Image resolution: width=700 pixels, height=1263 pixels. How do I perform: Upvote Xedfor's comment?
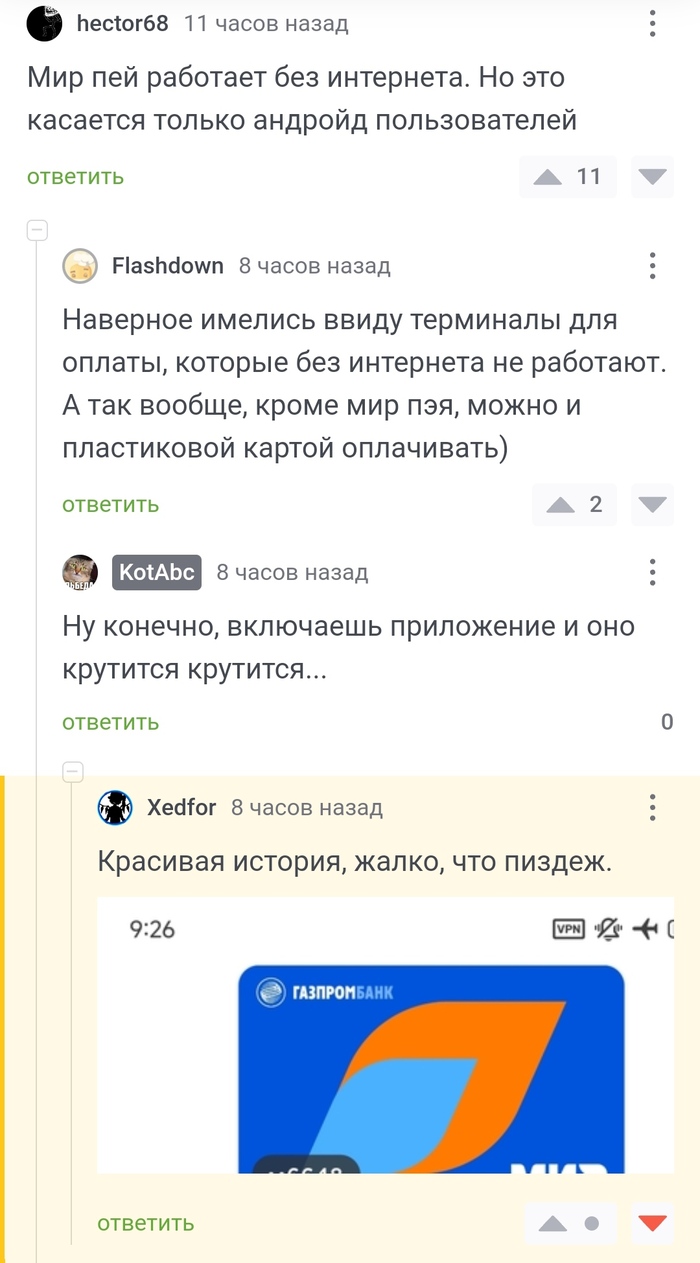click(552, 1223)
